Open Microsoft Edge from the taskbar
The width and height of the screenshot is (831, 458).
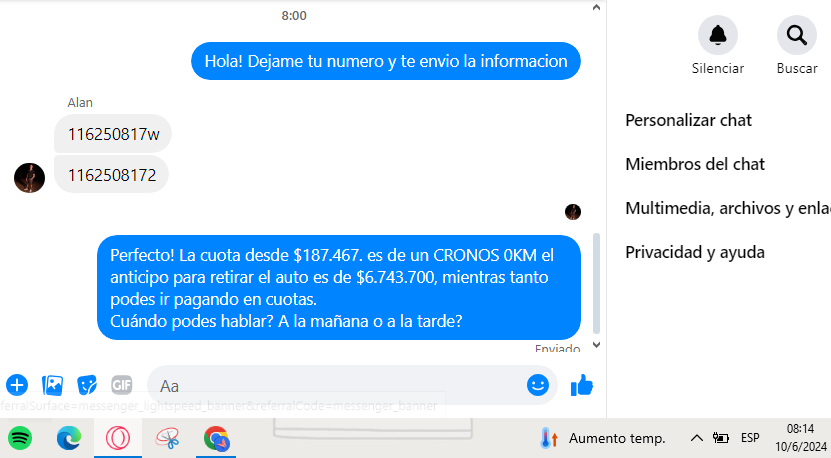68,438
